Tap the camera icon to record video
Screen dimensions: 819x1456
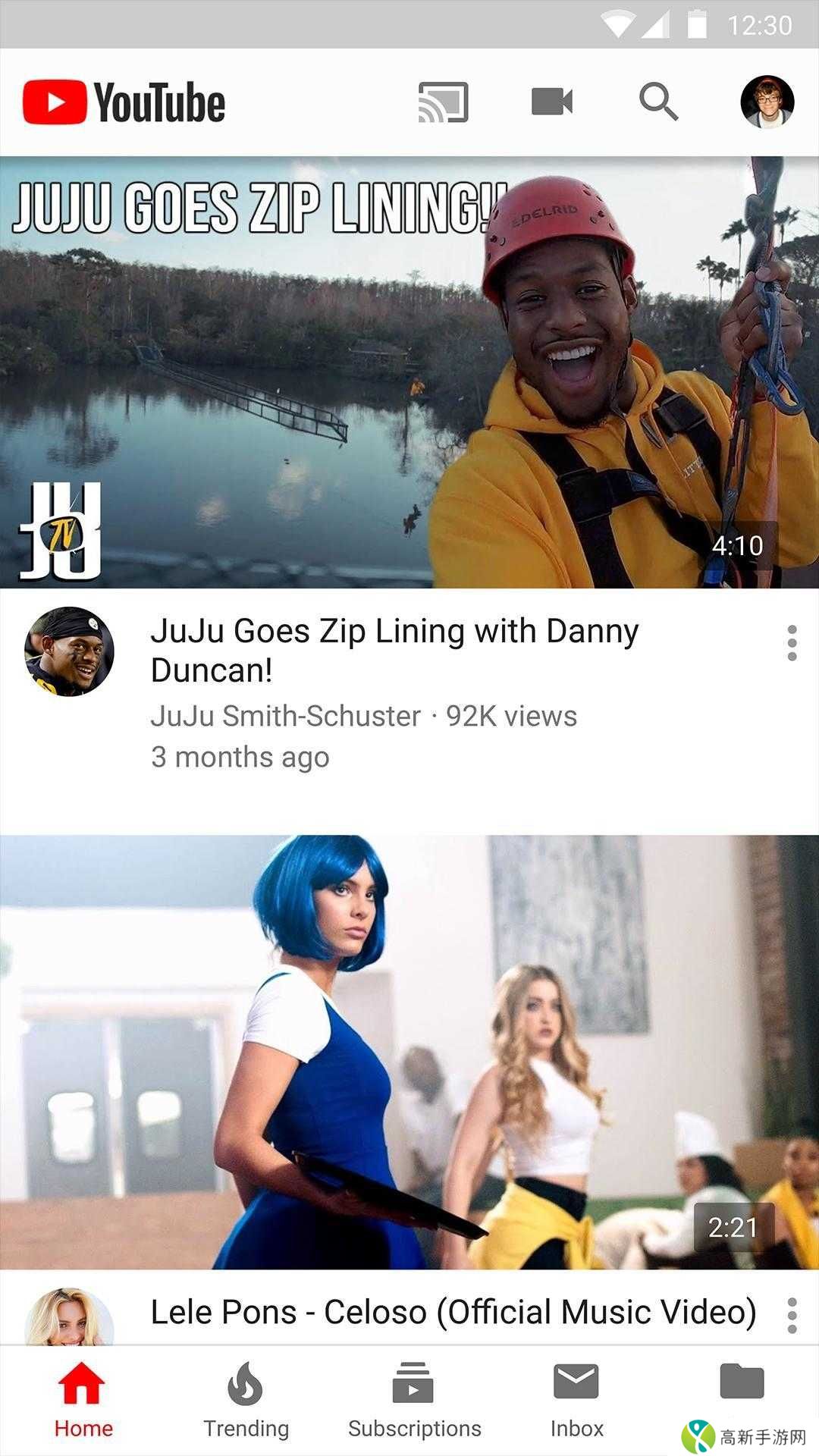point(552,102)
